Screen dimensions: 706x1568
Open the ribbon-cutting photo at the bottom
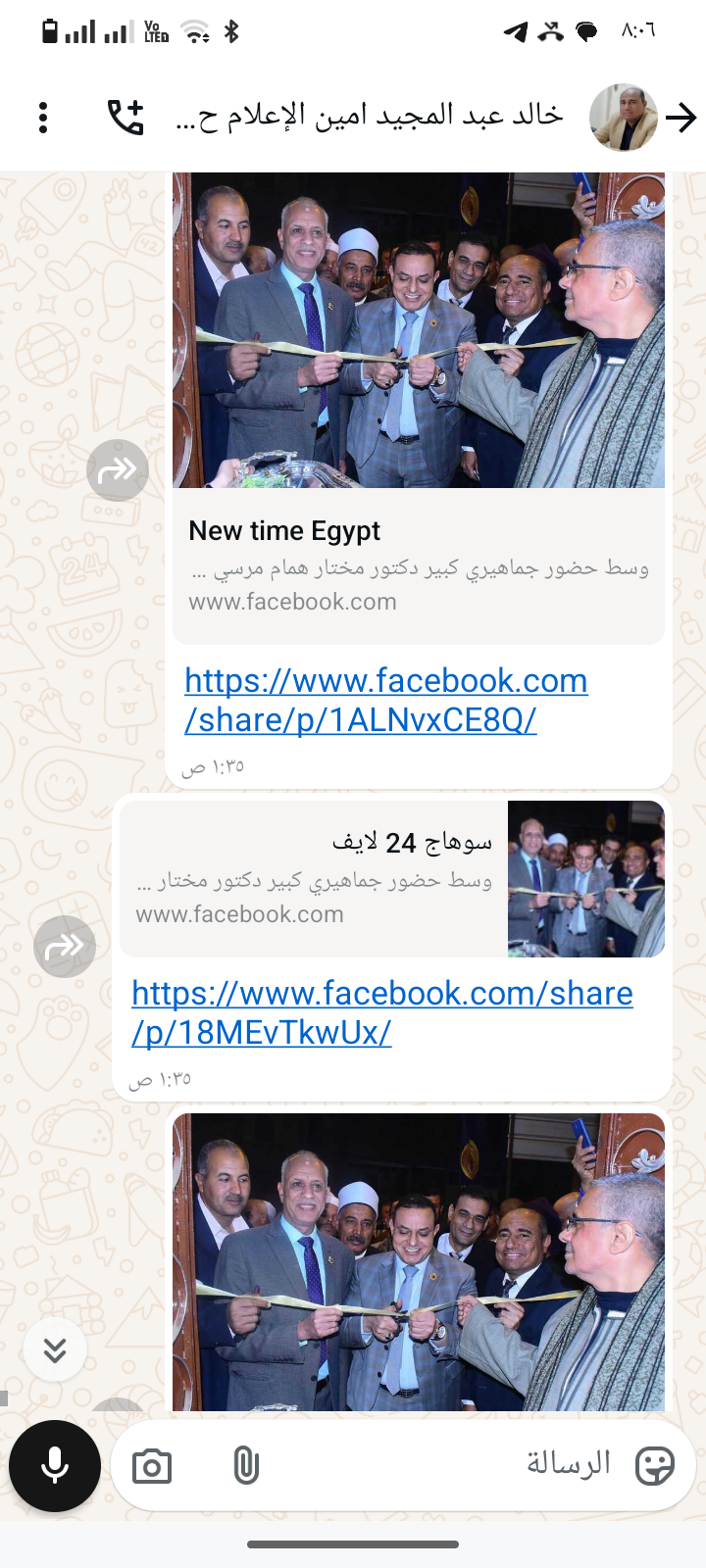click(x=419, y=1262)
